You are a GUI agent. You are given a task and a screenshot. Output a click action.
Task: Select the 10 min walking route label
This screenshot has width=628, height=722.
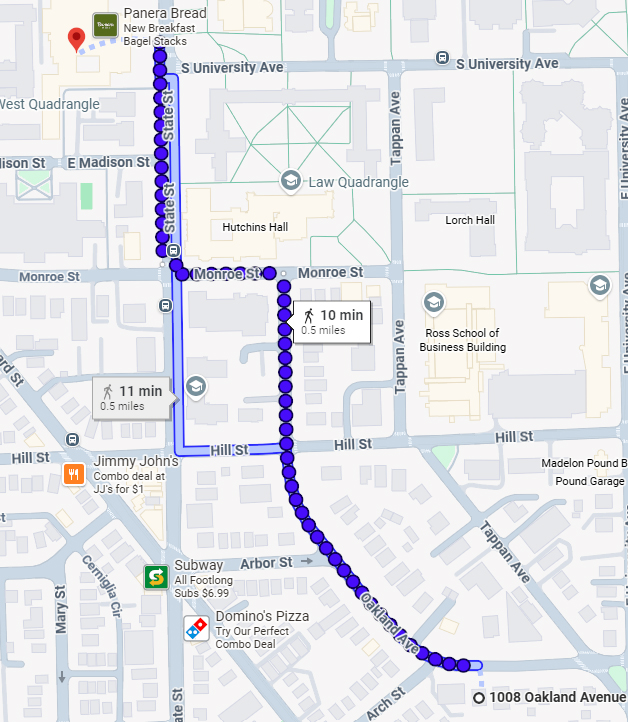332,321
